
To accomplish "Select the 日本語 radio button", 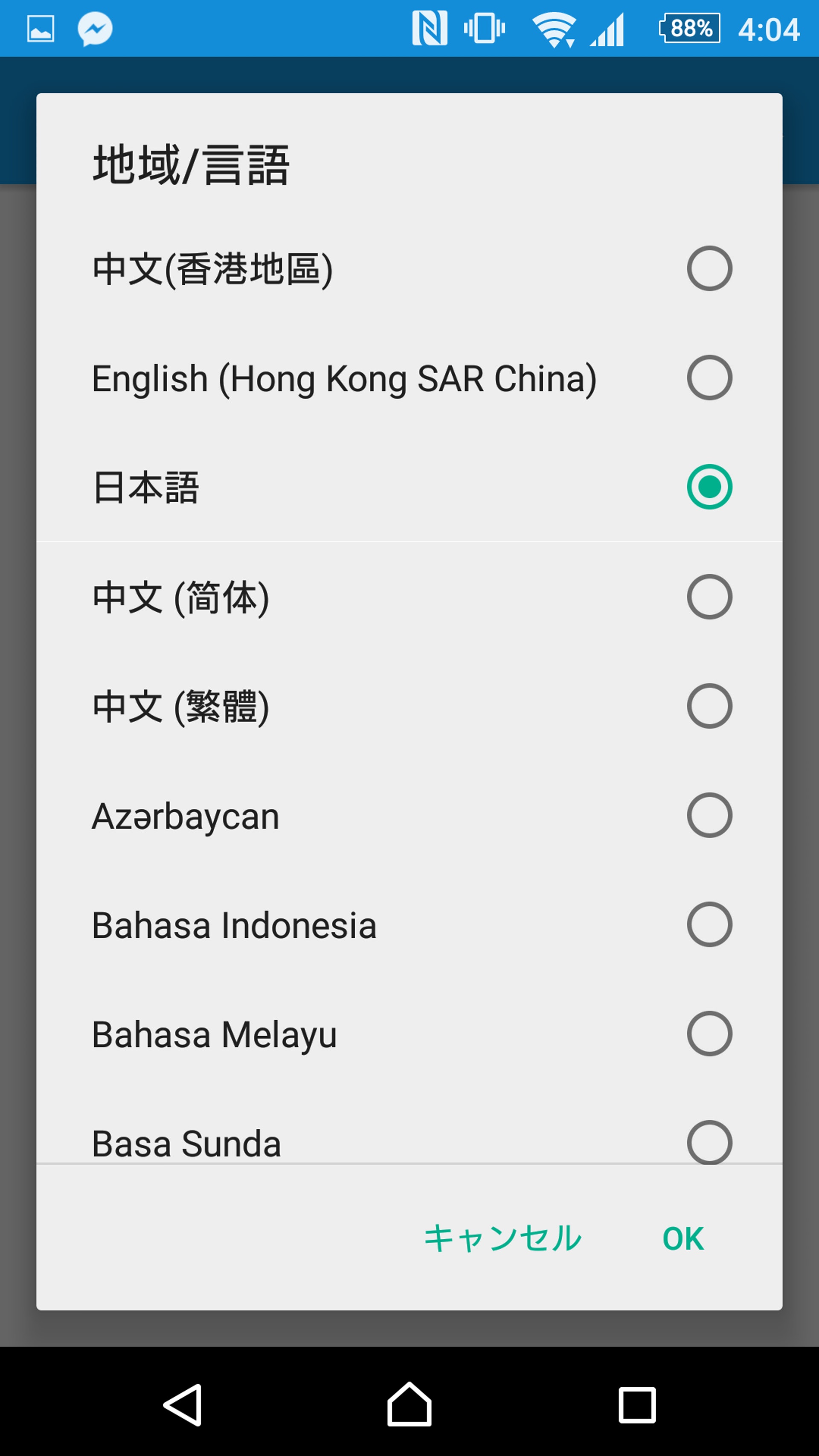I will point(709,487).
